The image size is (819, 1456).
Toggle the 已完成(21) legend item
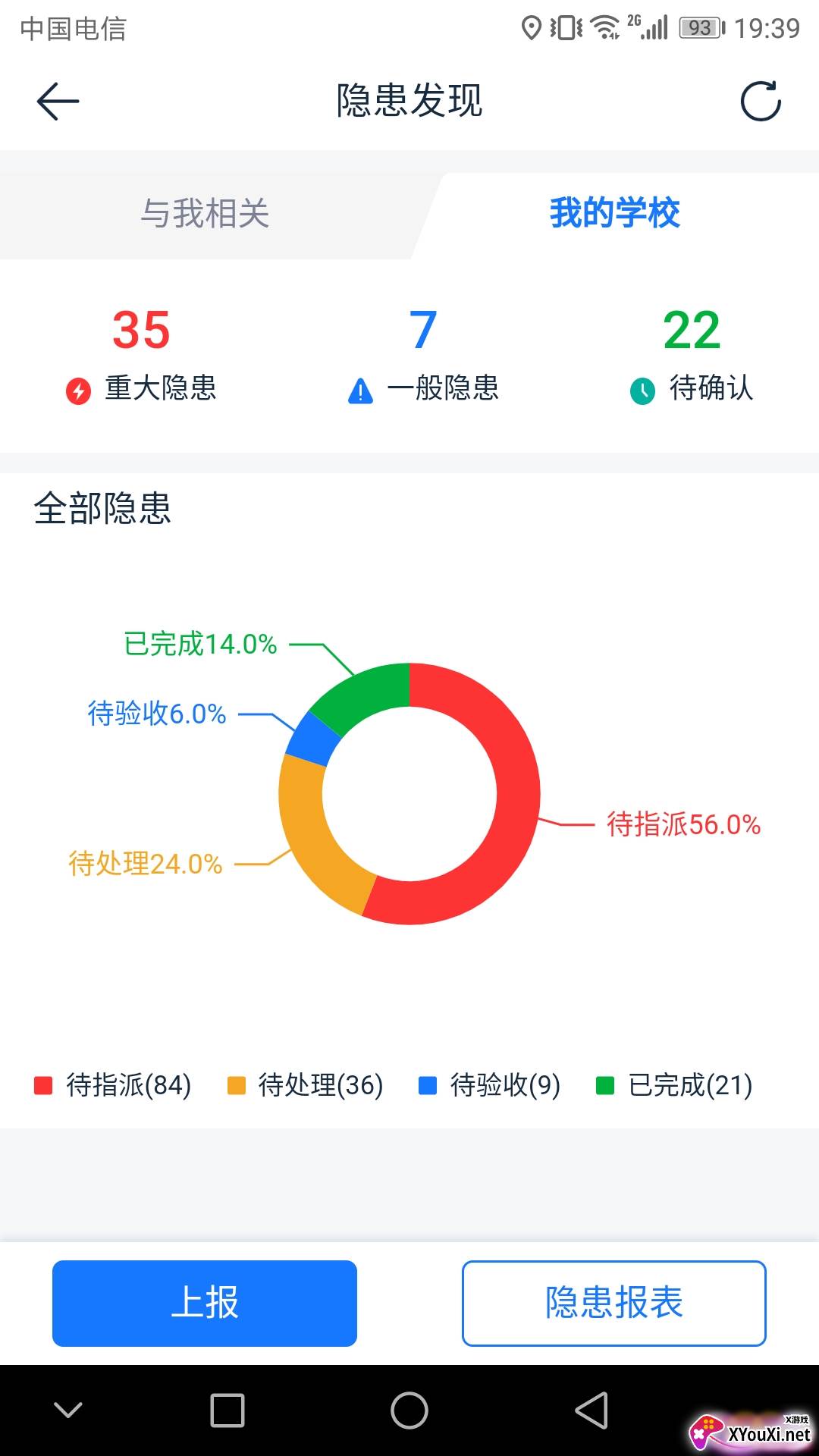tap(674, 1085)
